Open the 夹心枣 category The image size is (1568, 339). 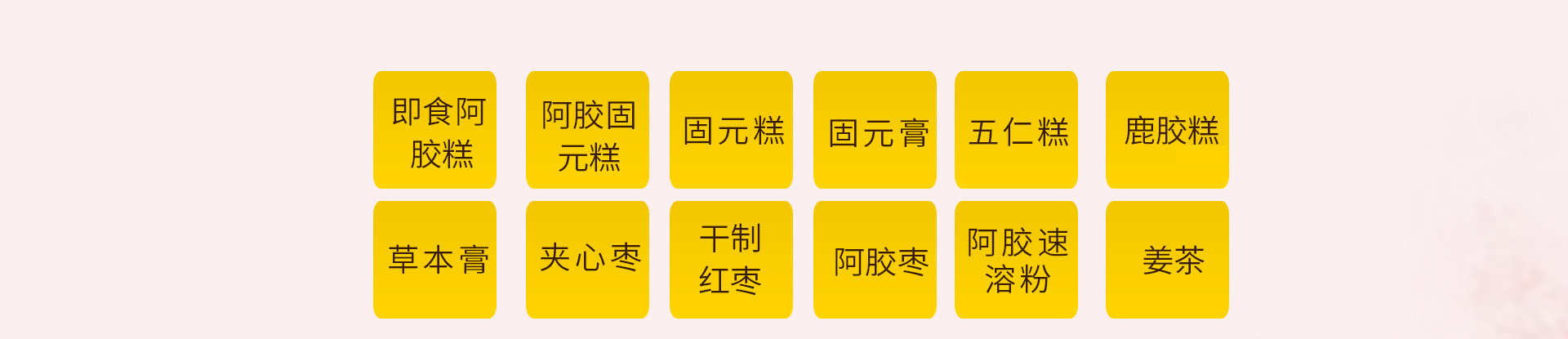pyautogui.click(x=587, y=260)
